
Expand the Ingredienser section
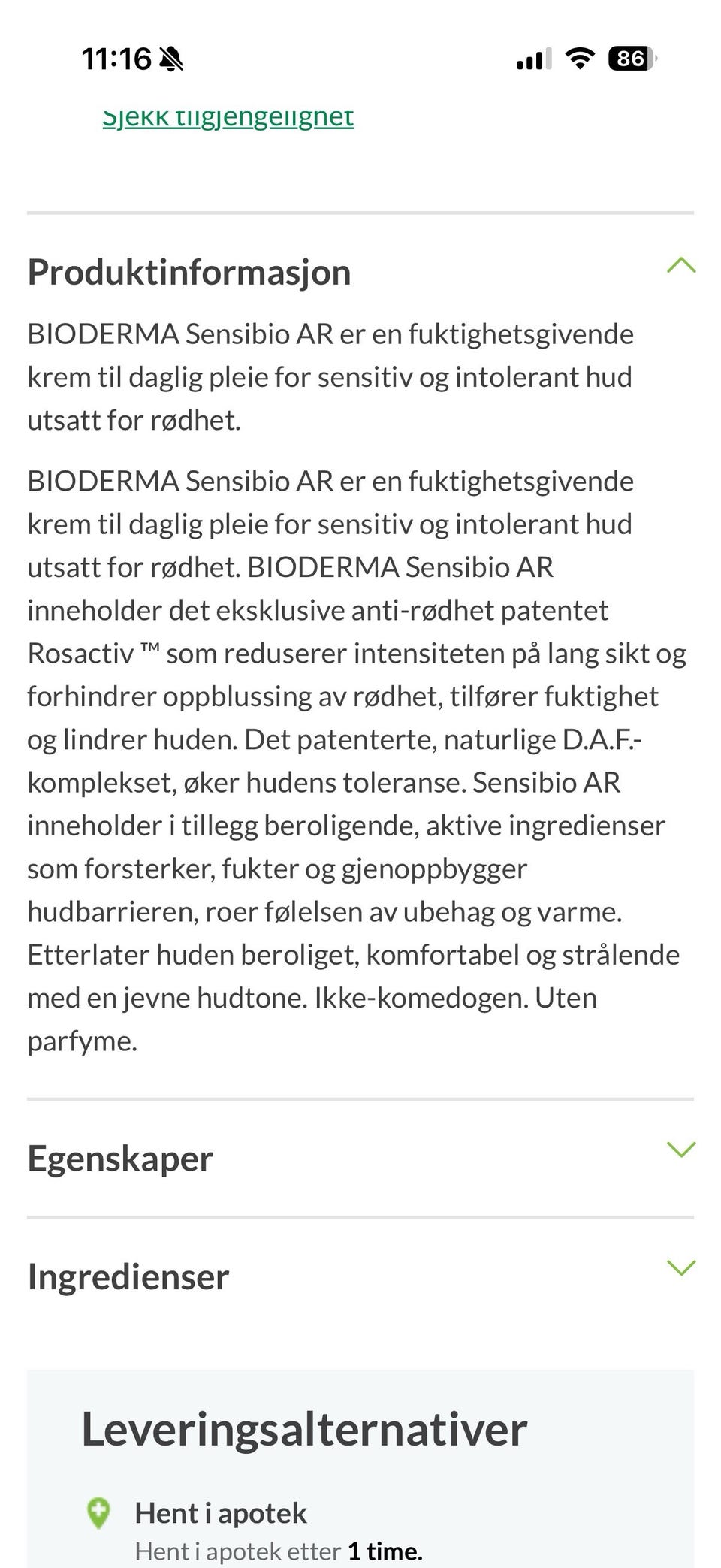[360, 1276]
